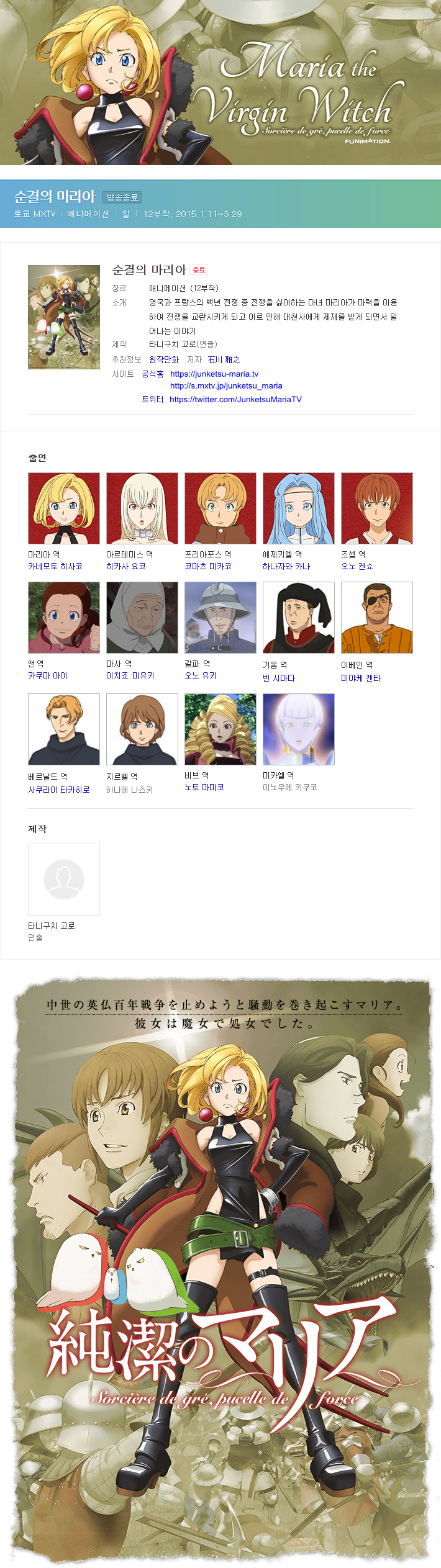Open the junketsu-maria.tv official site link
This screenshot has width=441, height=1568.
tap(214, 374)
